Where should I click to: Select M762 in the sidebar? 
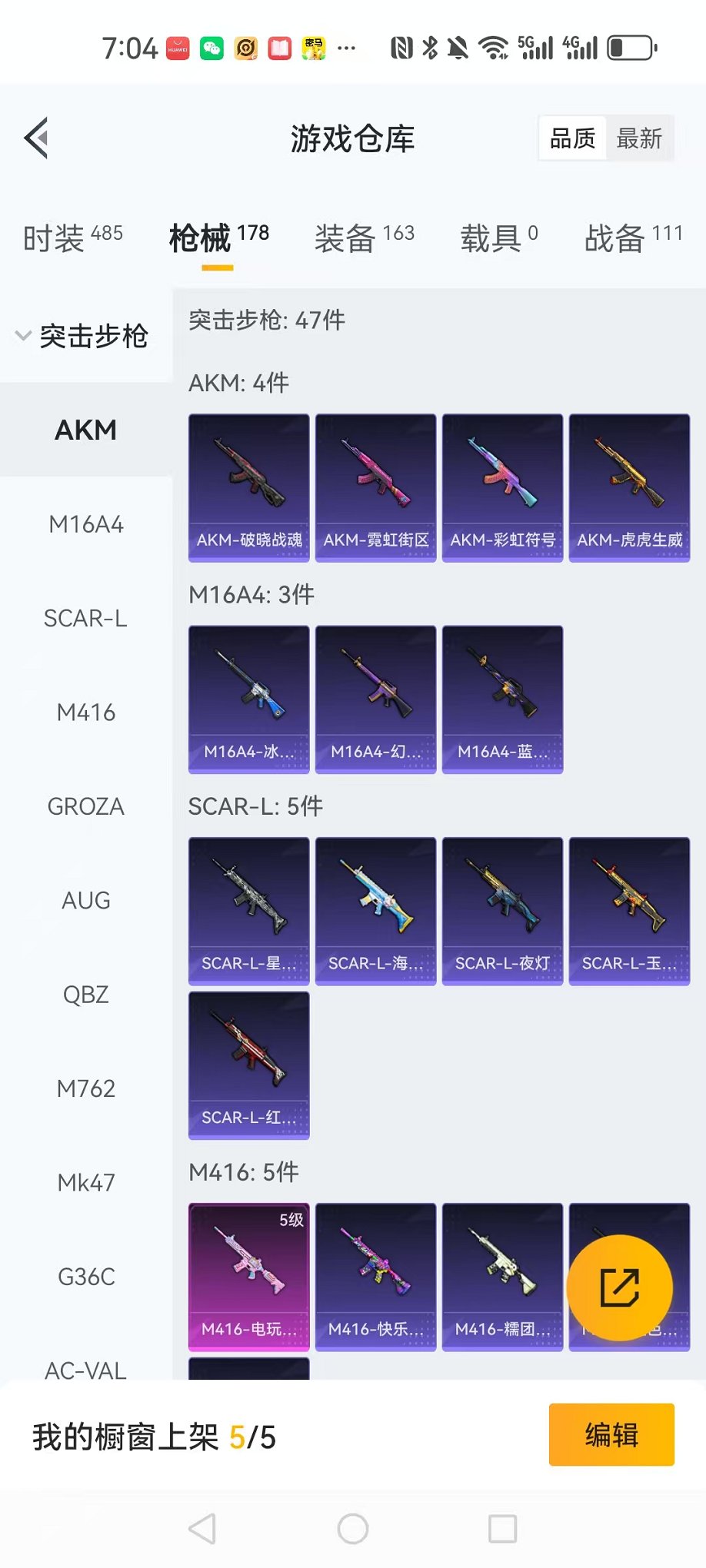click(86, 1088)
